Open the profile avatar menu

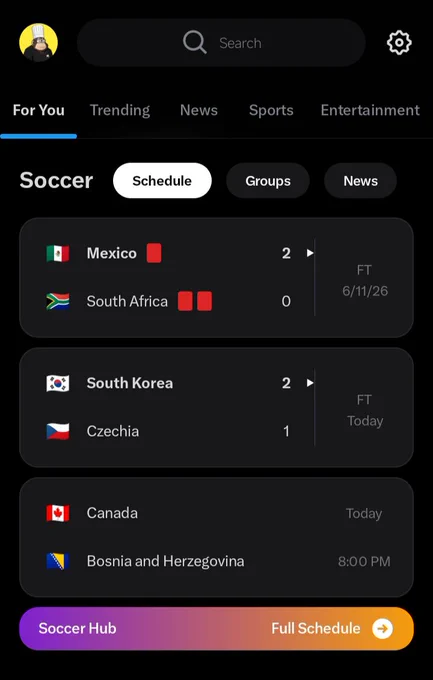(38, 42)
